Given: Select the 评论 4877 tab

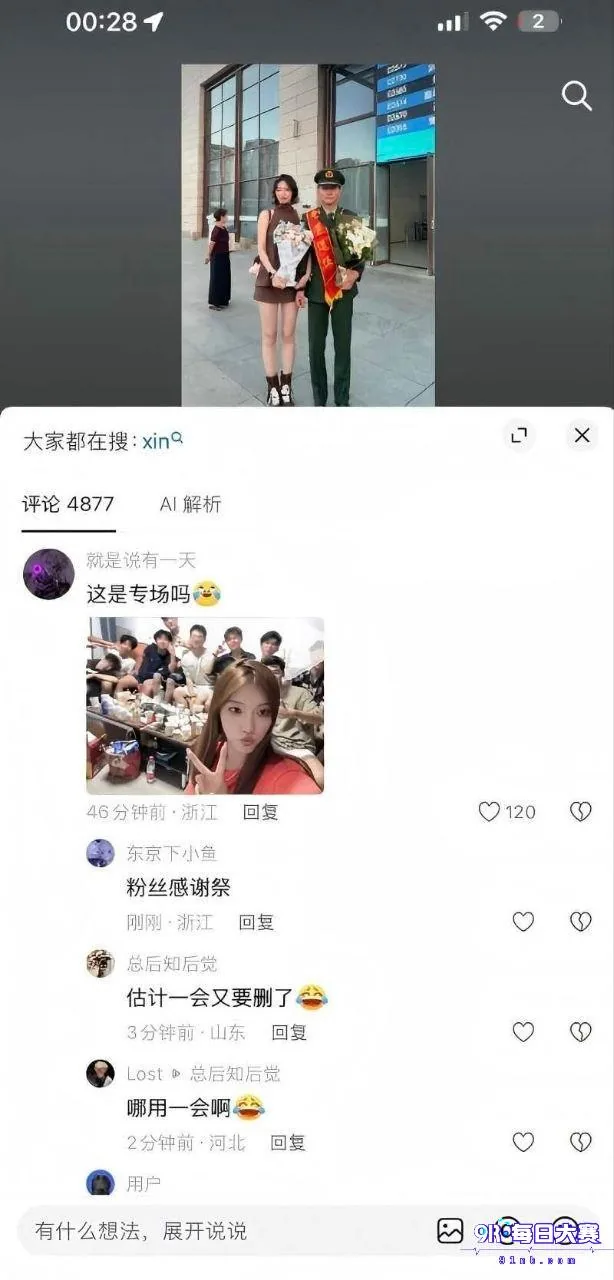Looking at the screenshot, I should coord(68,504).
